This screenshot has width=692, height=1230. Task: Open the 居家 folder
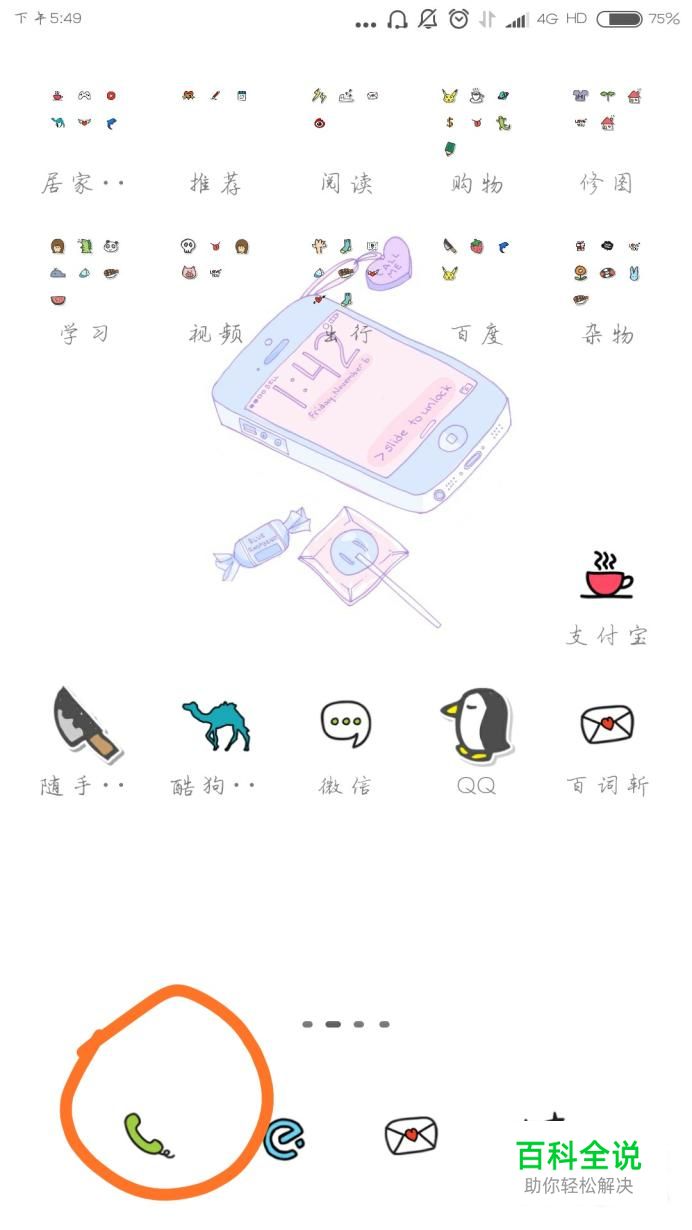[x=84, y=112]
